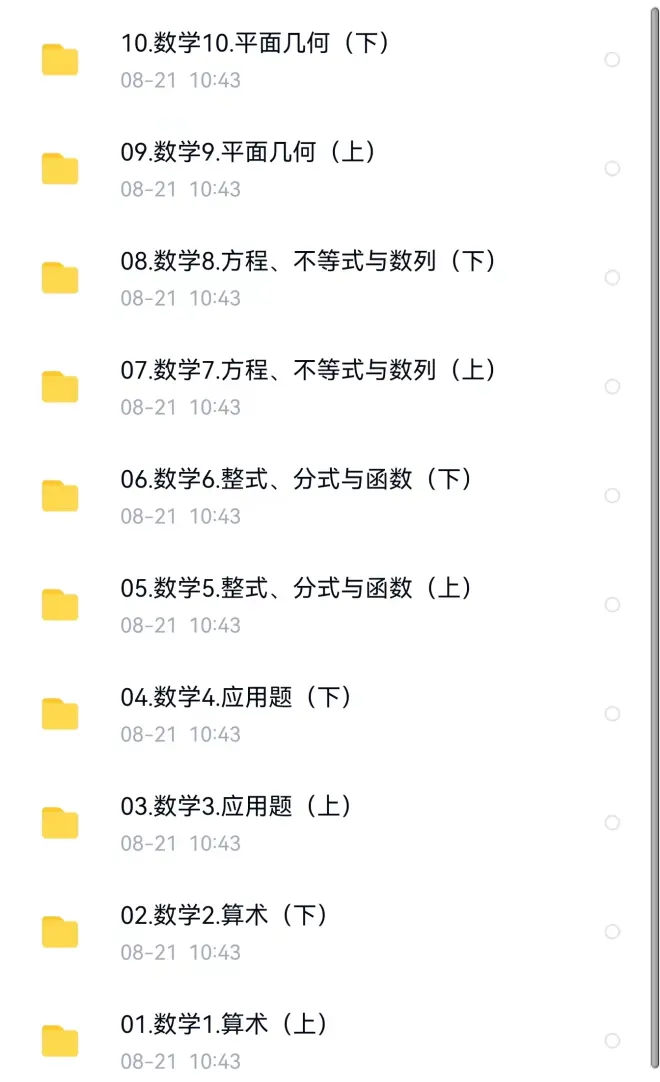The height and width of the screenshot is (1082, 660).
Task: Open folder 02.数学2.算术（下）
Action: [x=224, y=915]
